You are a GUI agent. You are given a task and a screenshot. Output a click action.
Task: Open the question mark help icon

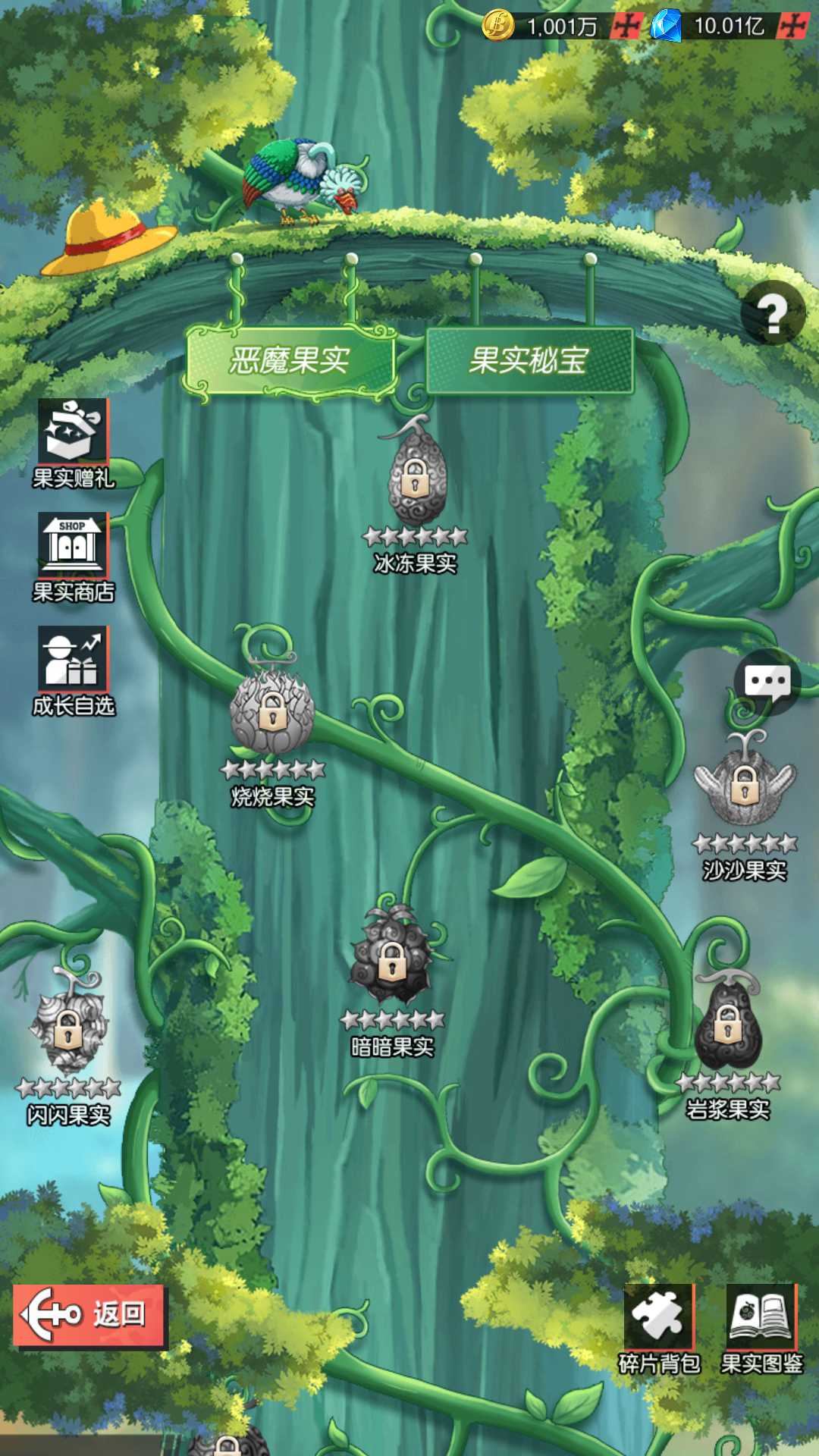[773, 313]
